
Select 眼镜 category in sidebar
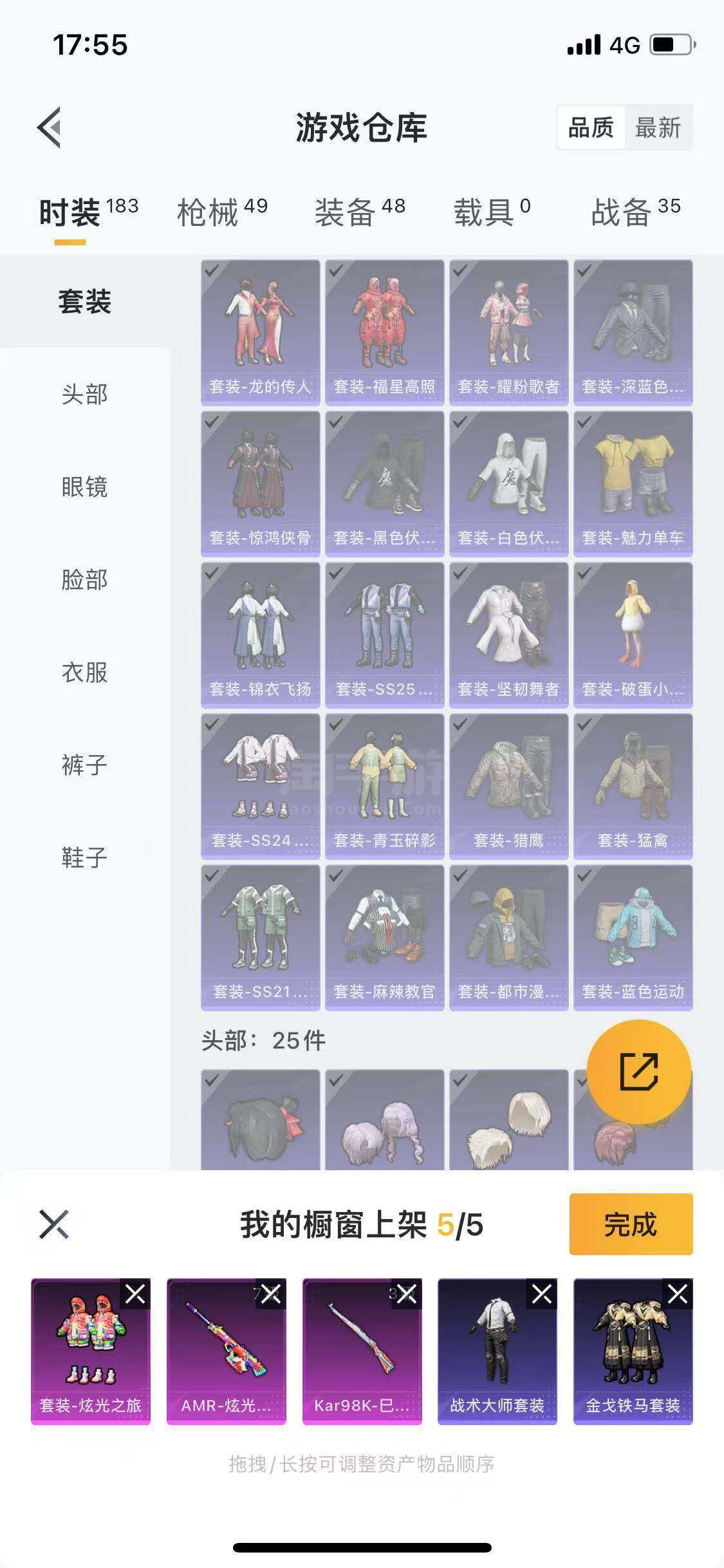point(84,487)
